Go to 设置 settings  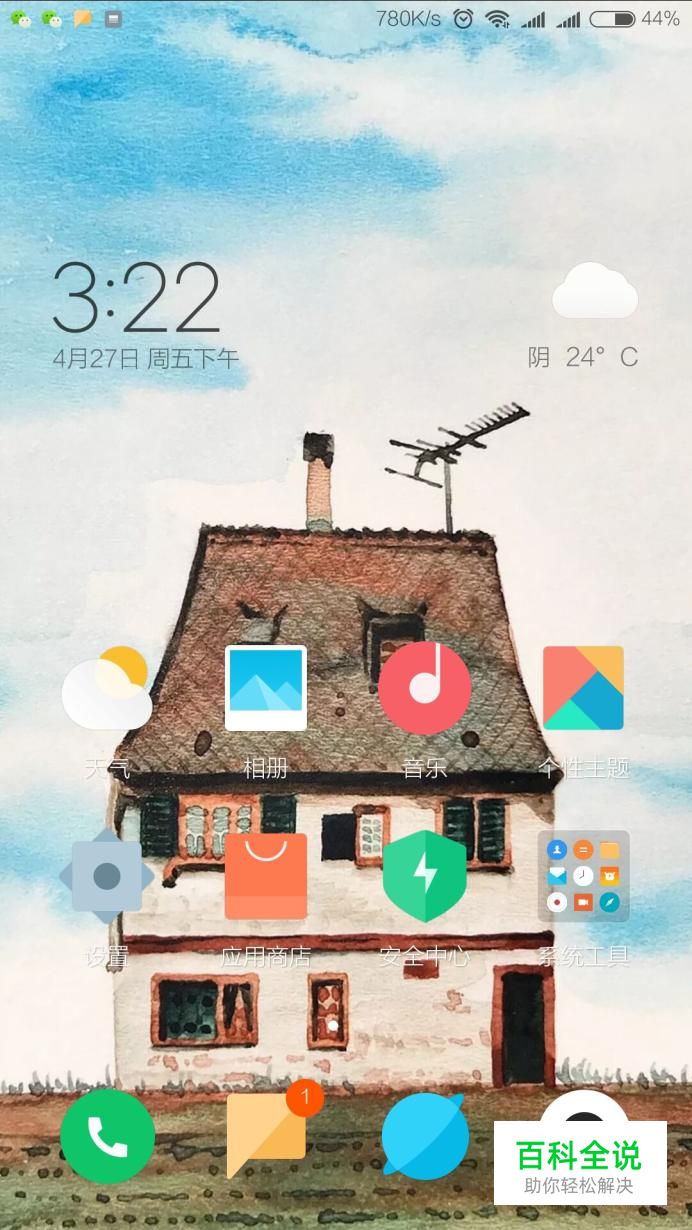[107, 876]
